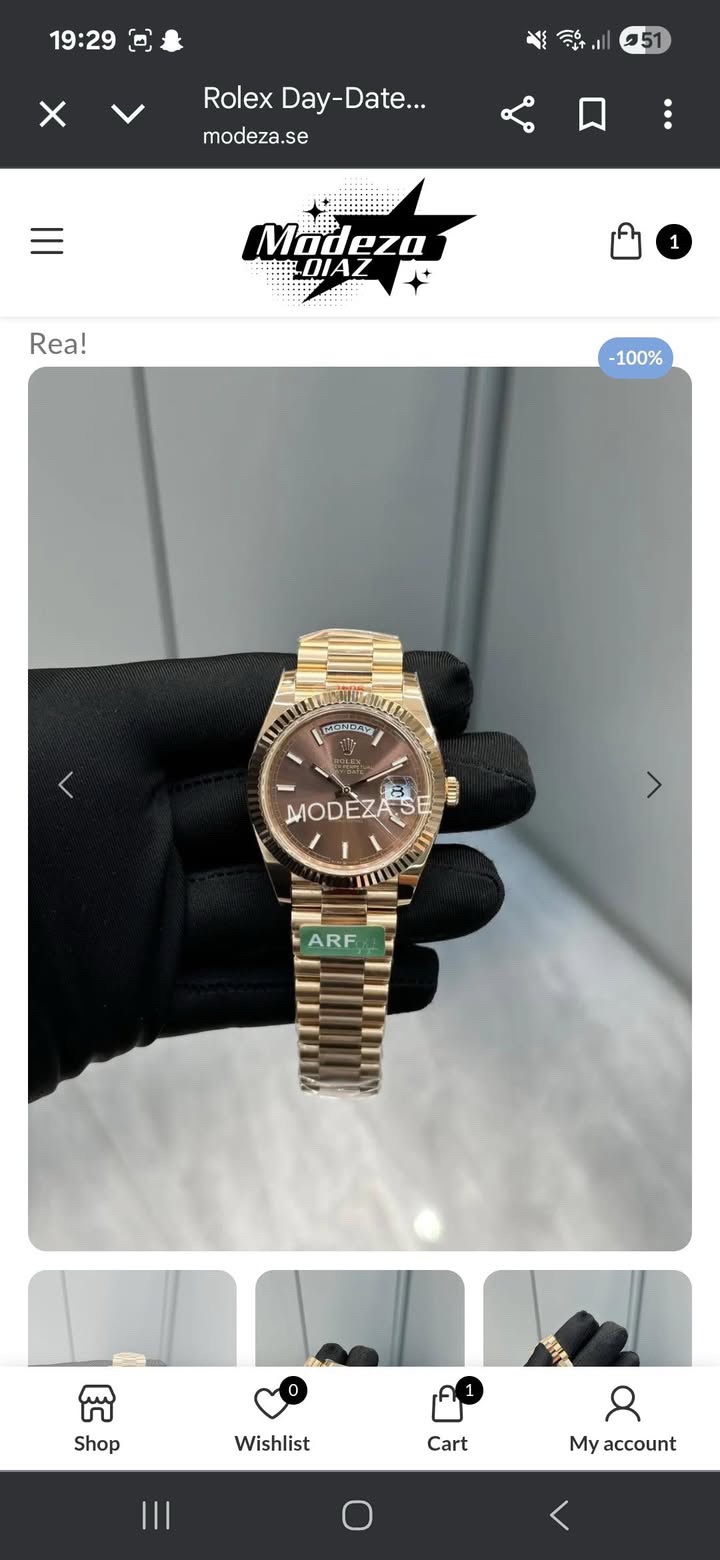
Task: Bookmark the modeza.se page
Action: (x=592, y=114)
